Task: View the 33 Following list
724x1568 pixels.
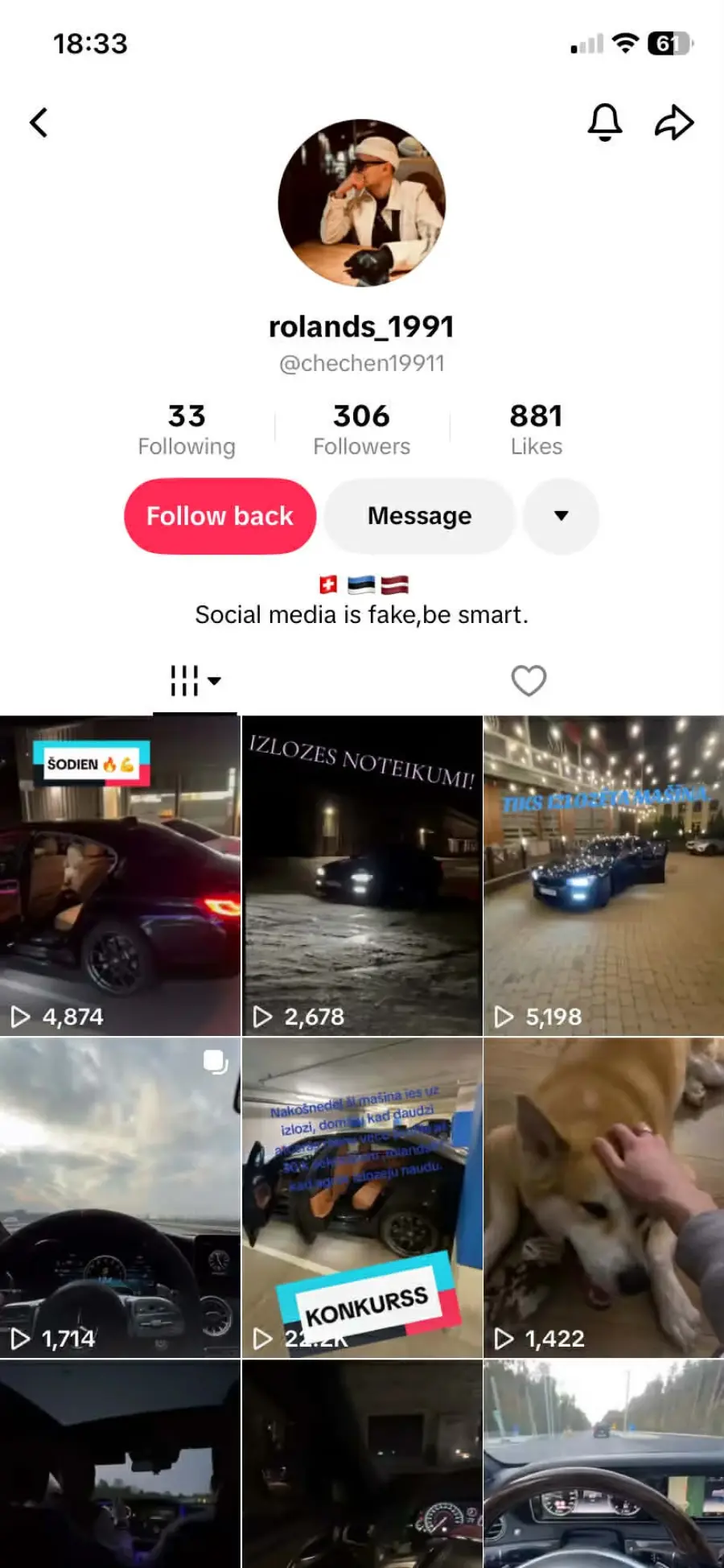Action: coord(187,430)
